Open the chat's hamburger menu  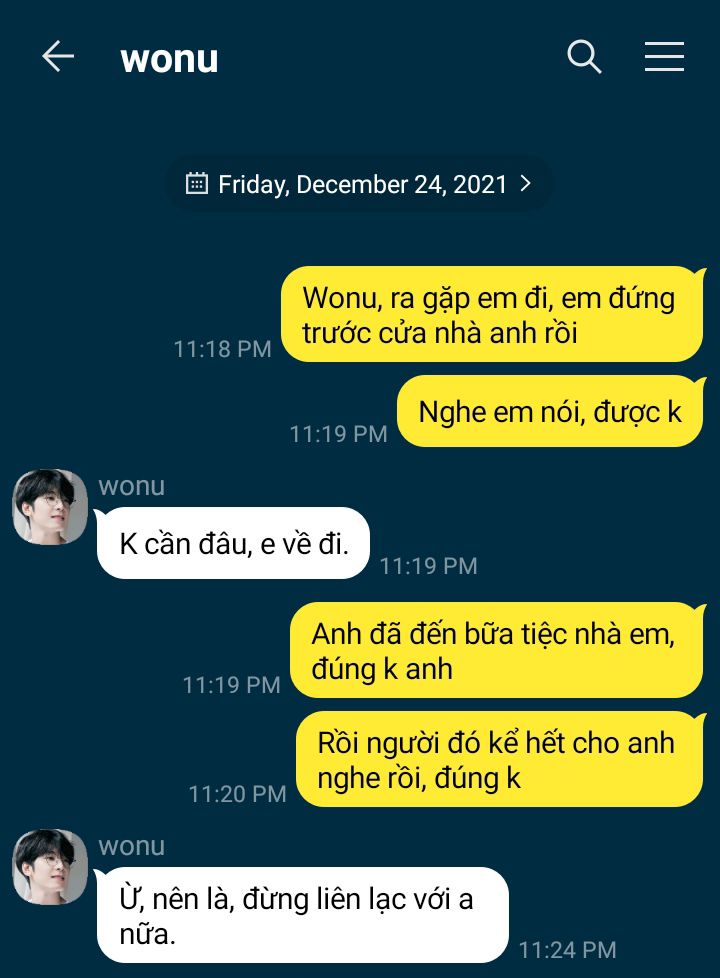coord(664,57)
